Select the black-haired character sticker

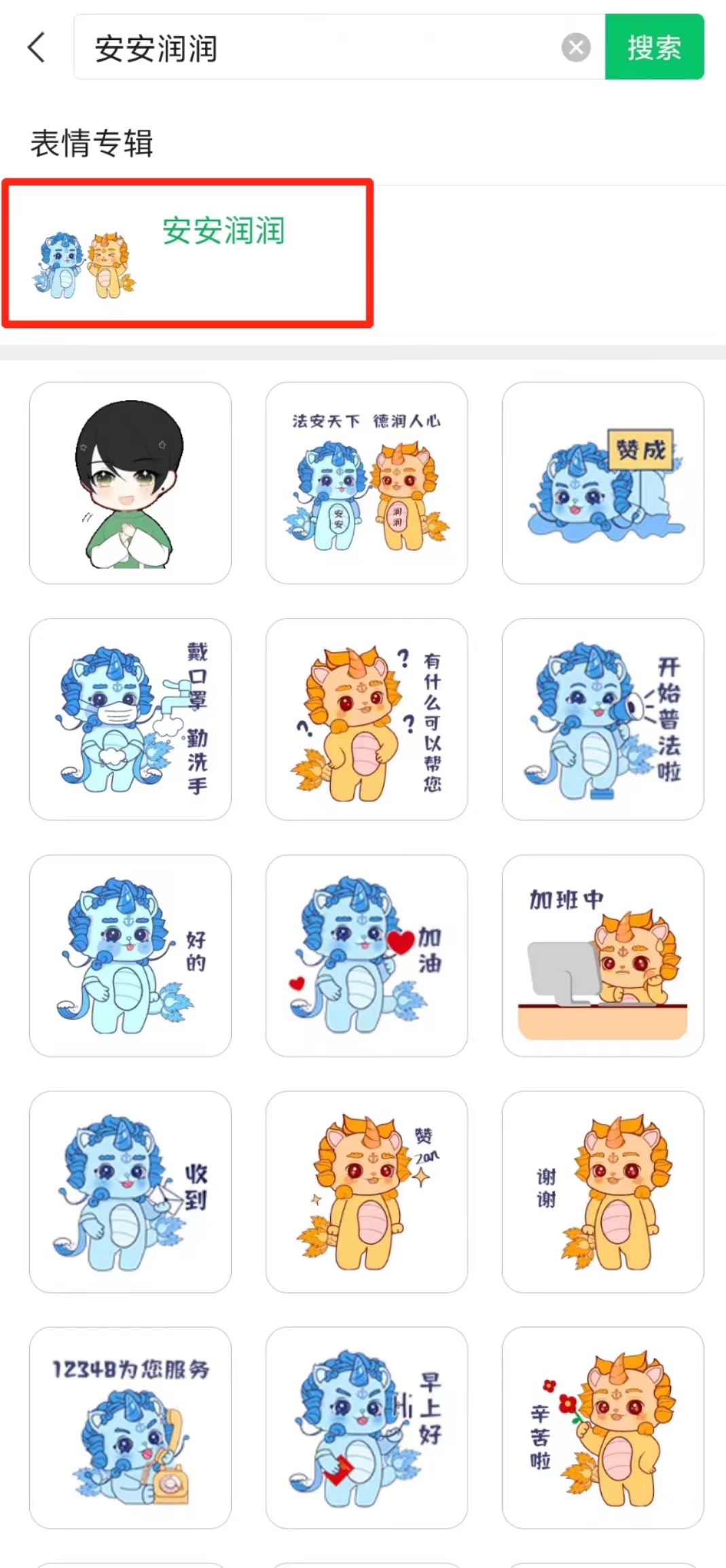(130, 483)
